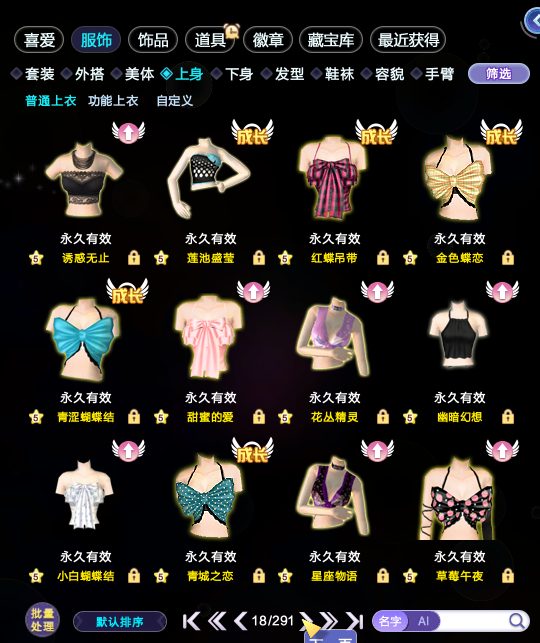Go to the previous page
This screenshot has height=643, width=540.
click(x=240, y=621)
